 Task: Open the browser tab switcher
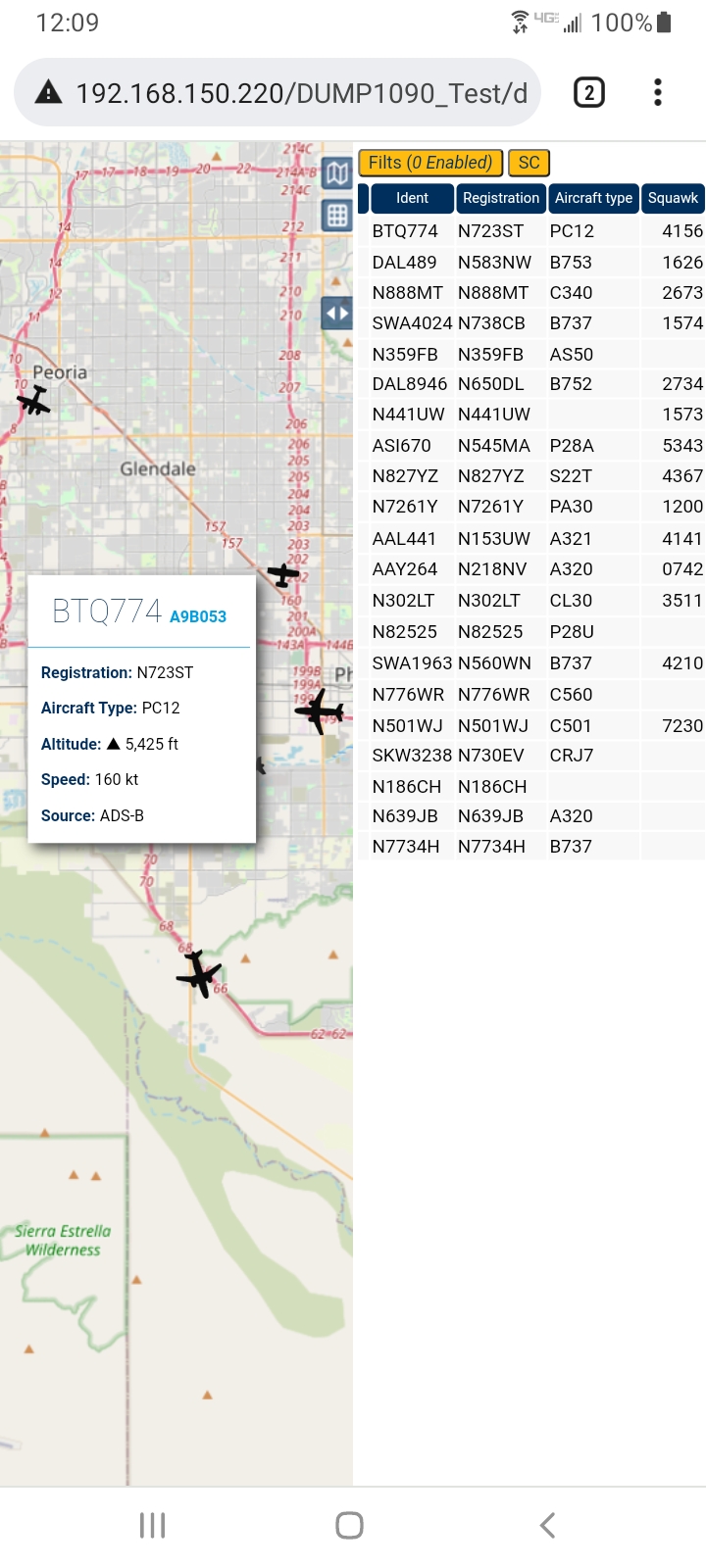pyautogui.click(x=588, y=93)
